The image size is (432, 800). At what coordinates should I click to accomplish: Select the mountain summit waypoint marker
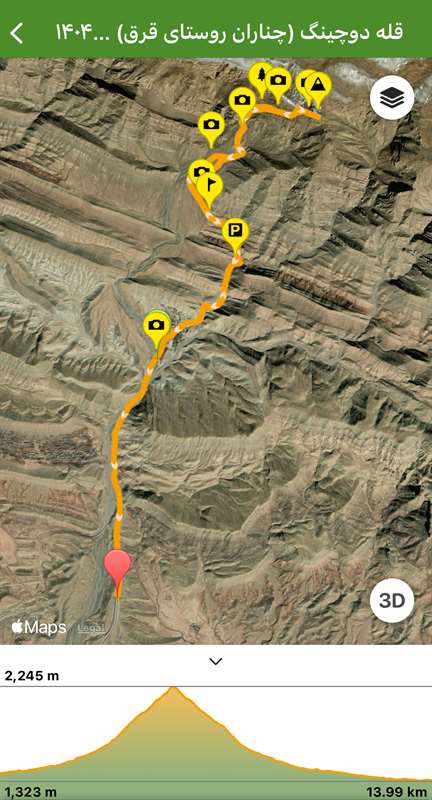tap(318, 88)
